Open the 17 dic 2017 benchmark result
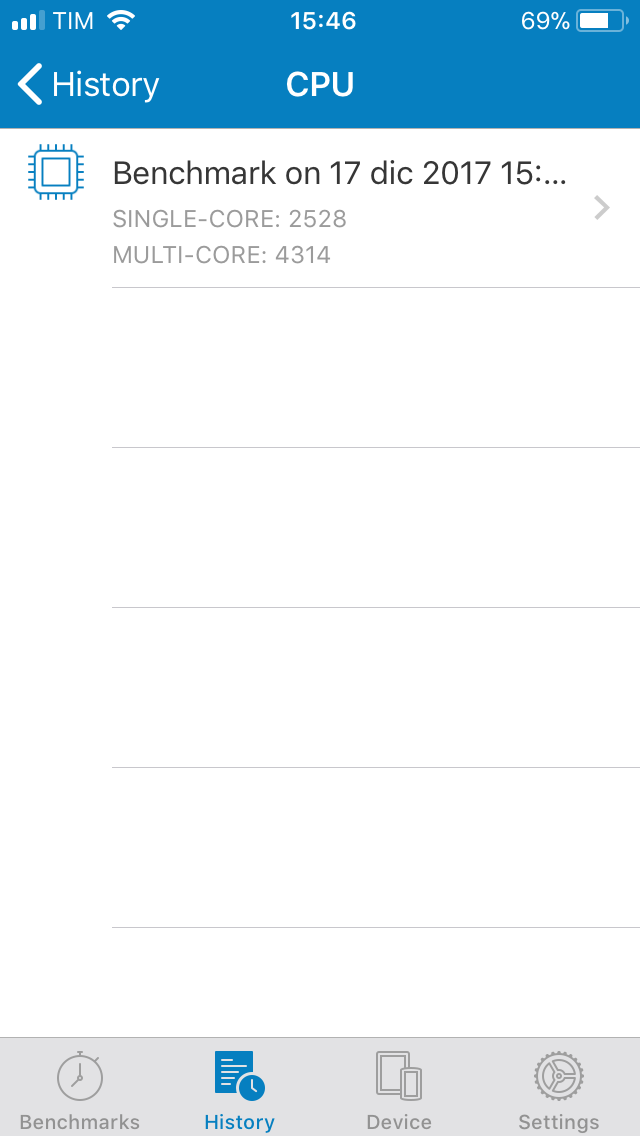 (320, 209)
